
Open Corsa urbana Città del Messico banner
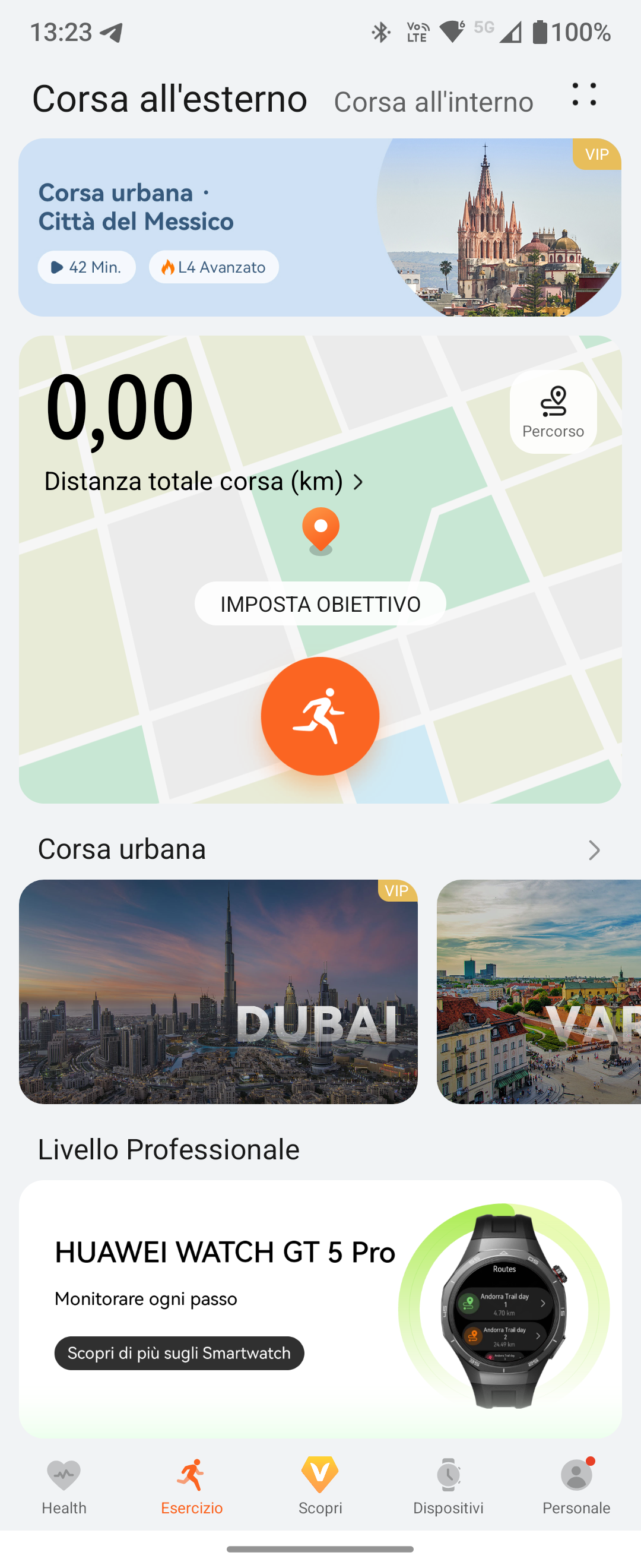319,227
